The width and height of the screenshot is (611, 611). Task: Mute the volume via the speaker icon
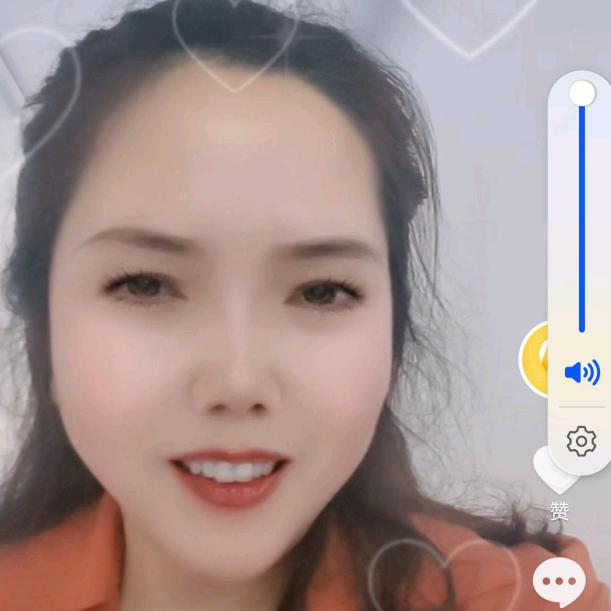581,373
